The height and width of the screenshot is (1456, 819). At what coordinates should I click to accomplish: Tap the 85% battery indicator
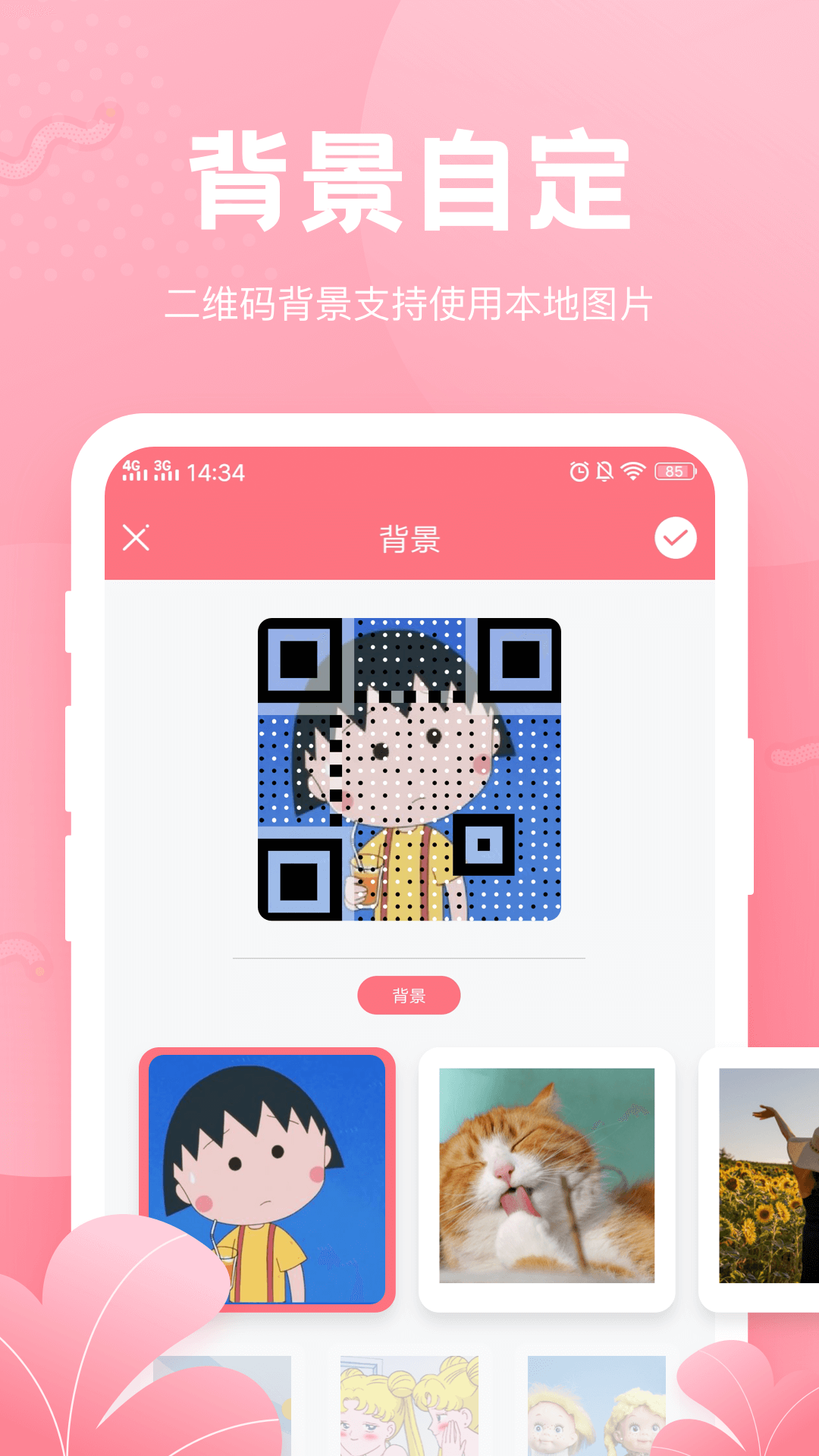[x=673, y=472]
